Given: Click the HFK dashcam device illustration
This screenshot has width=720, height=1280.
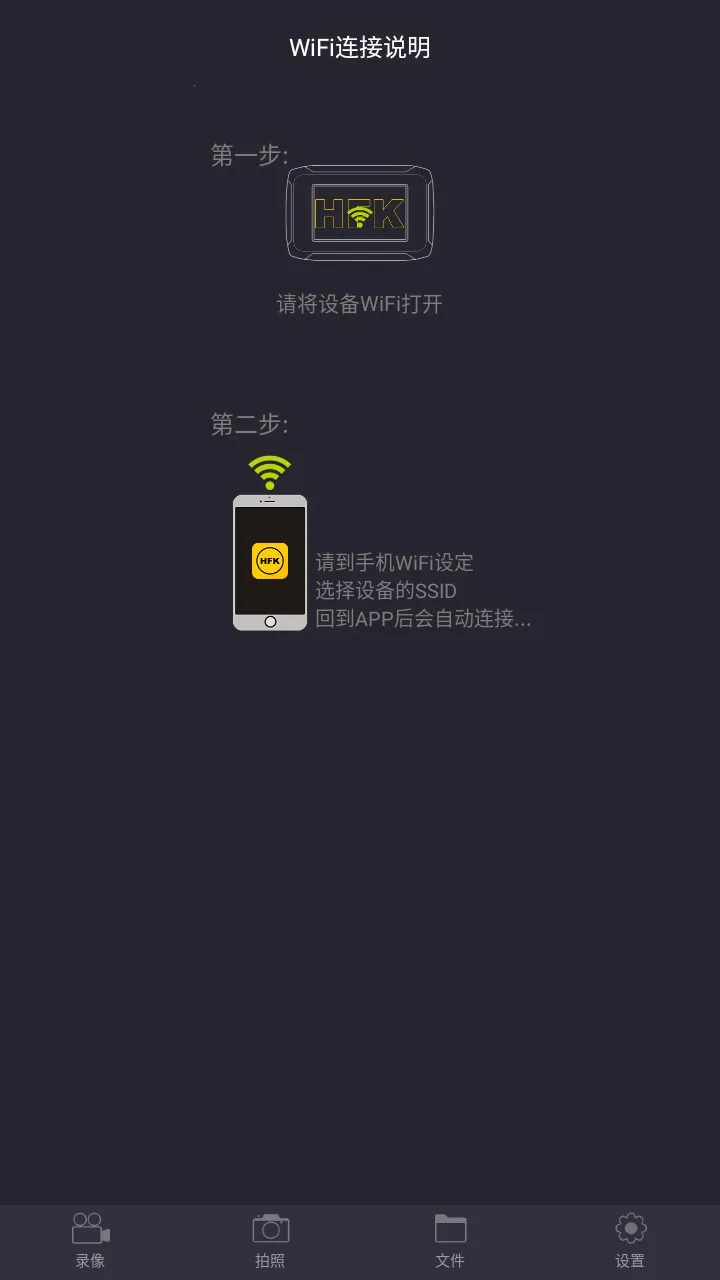Looking at the screenshot, I should click(x=359, y=213).
